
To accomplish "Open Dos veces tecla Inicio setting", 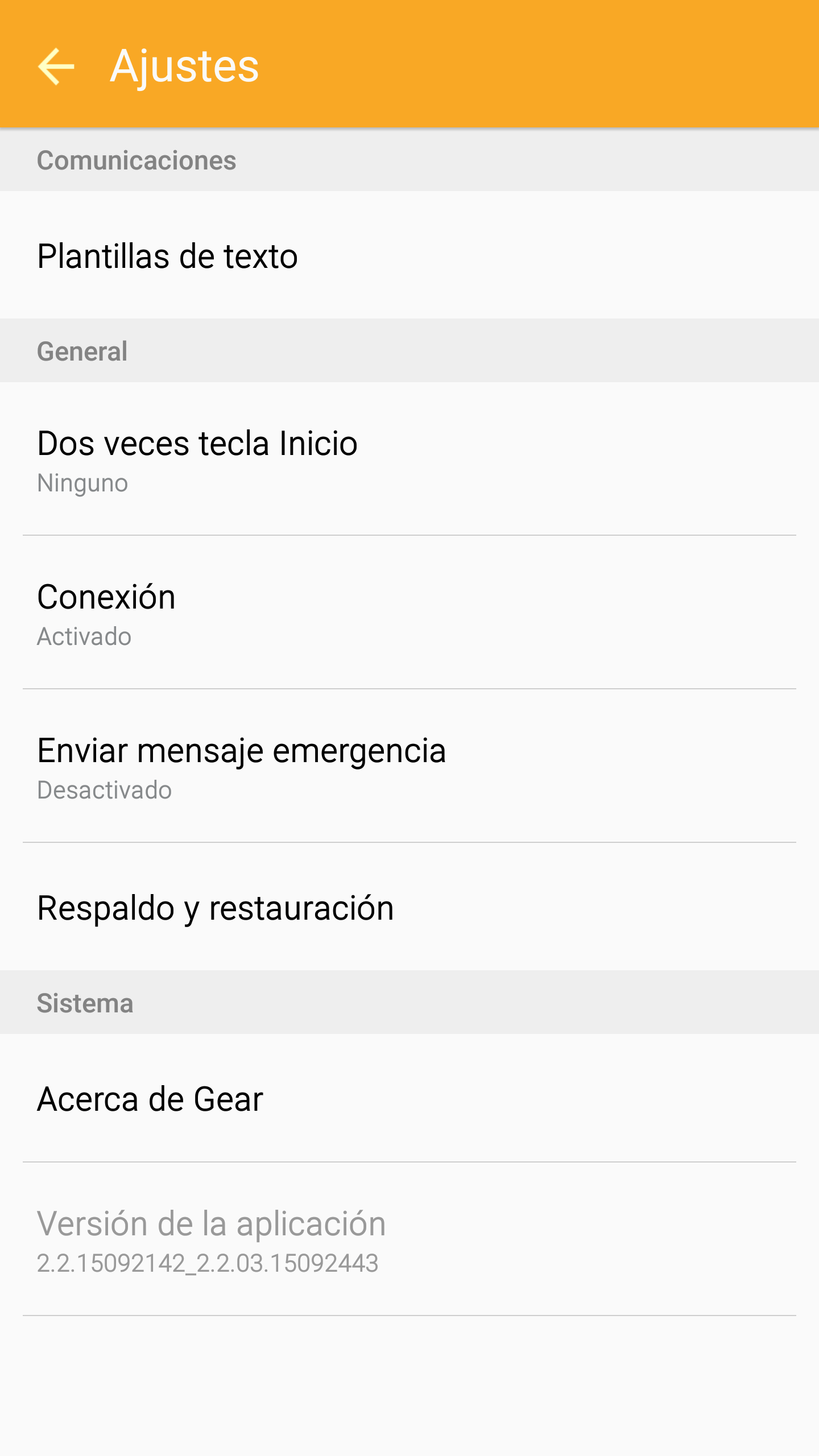I will (x=409, y=458).
